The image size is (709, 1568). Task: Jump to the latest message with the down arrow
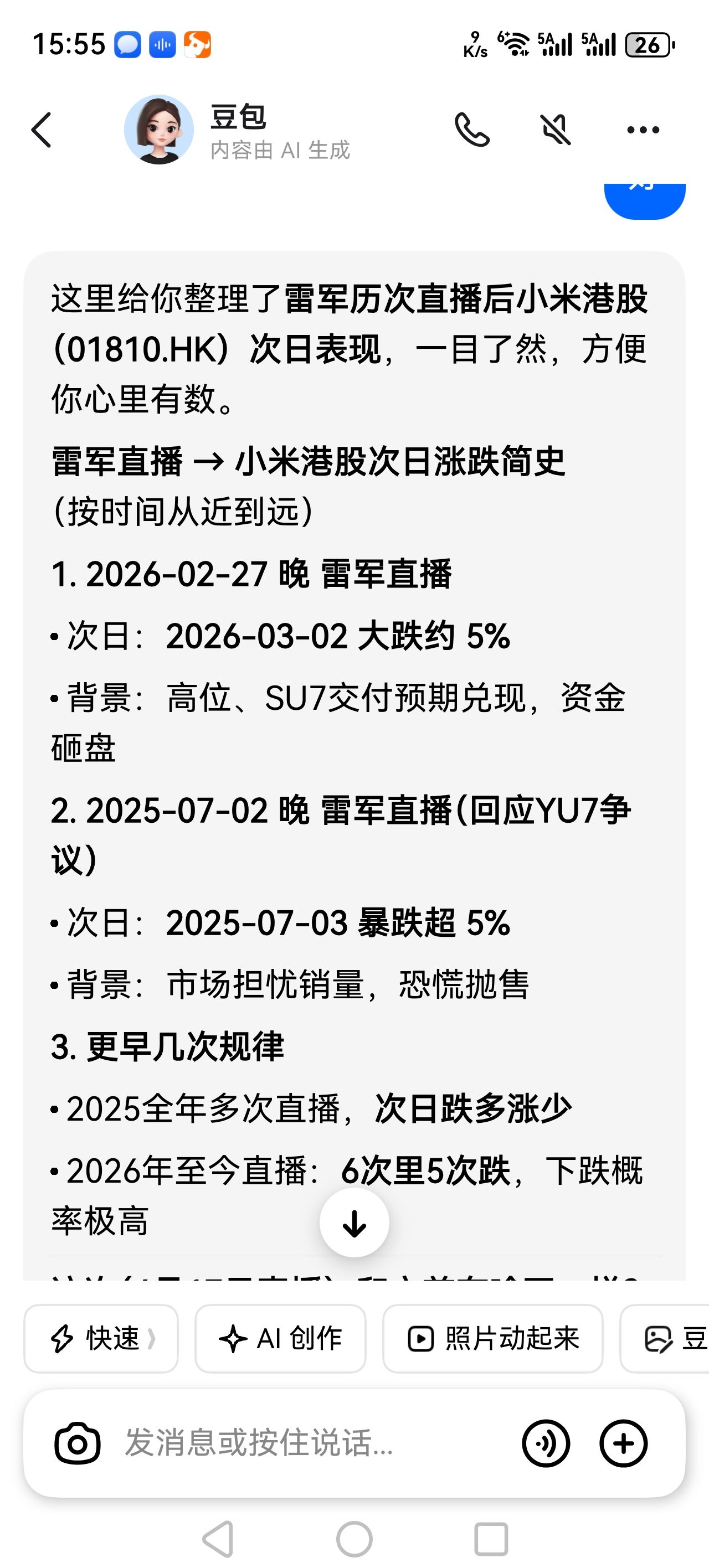[x=354, y=1223]
